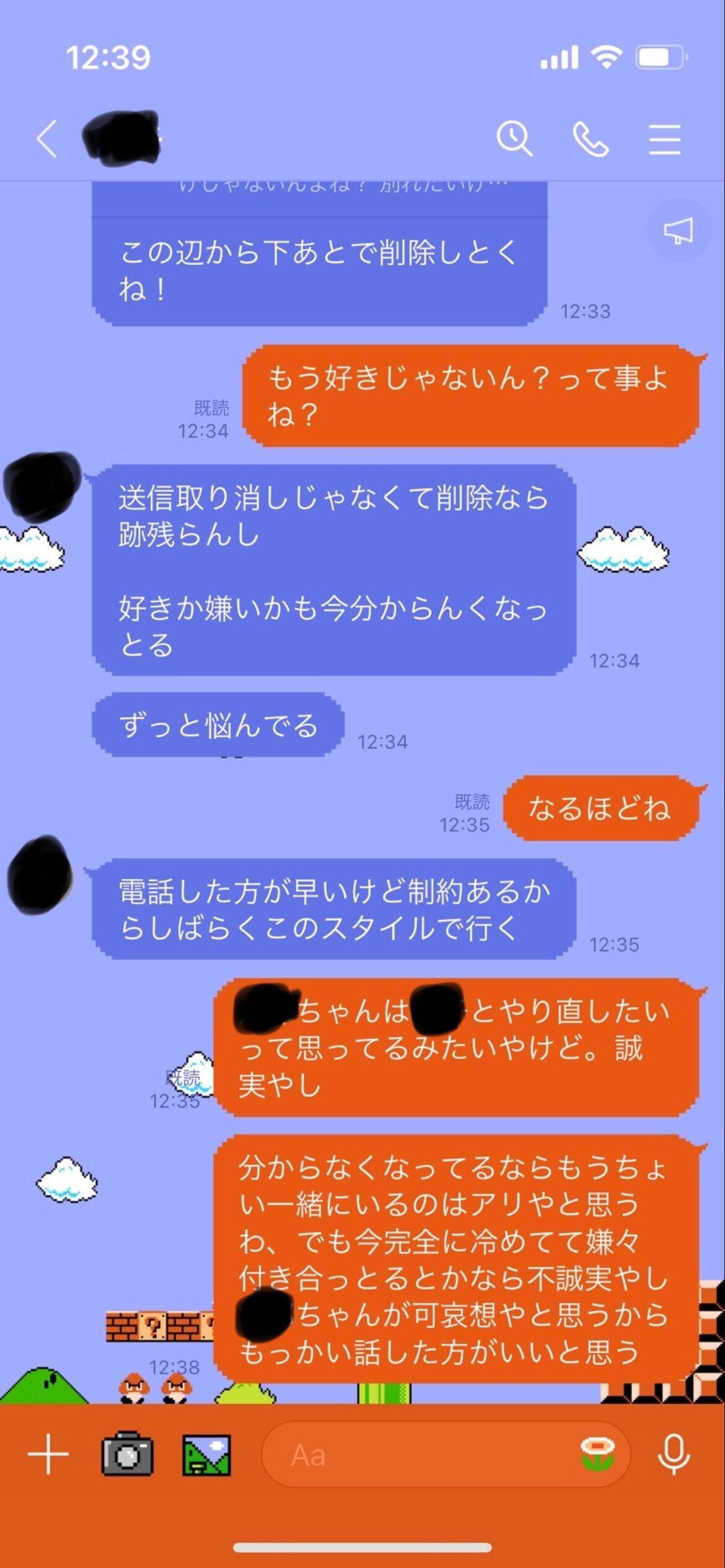Image resolution: width=725 pixels, height=1568 pixels.
Task: Open the chat menu
Action: (665, 139)
